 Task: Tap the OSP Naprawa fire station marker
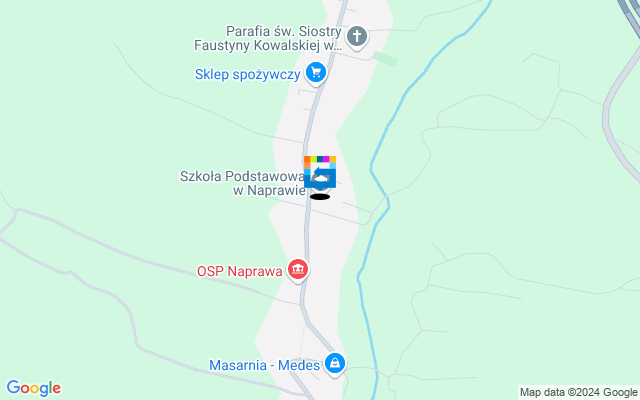(297, 270)
